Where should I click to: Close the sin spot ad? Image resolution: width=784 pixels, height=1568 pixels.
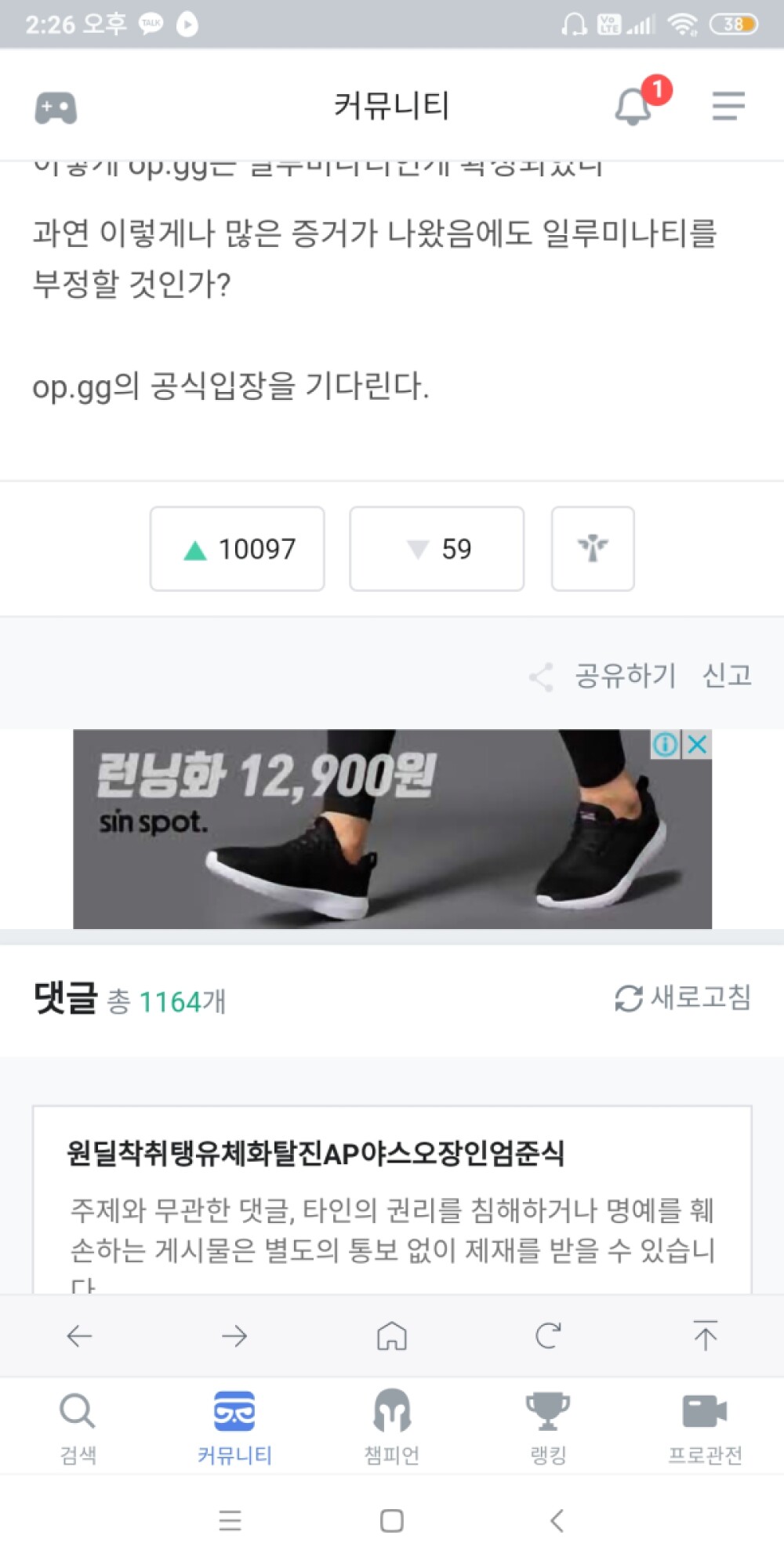[697, 744]
